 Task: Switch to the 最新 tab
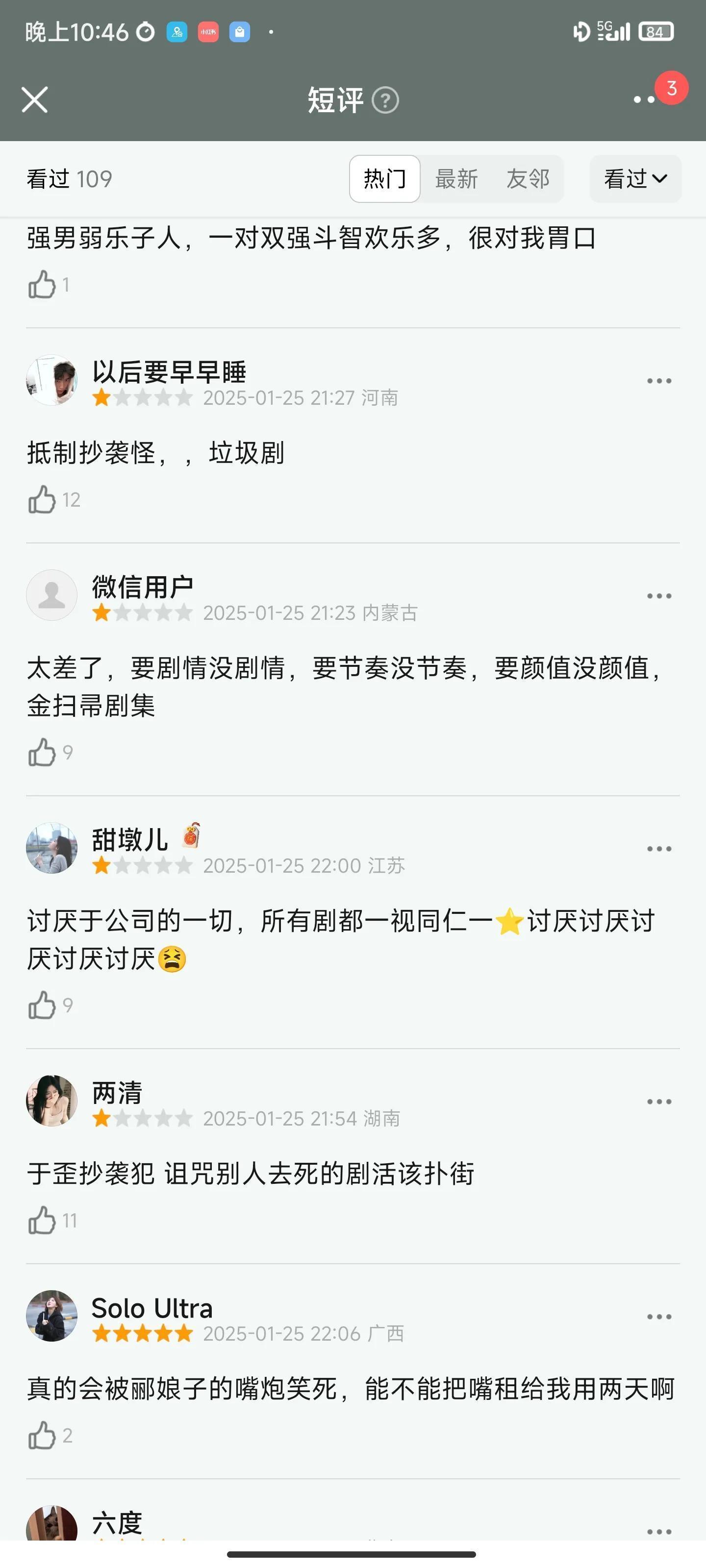[x=456, y=179]
